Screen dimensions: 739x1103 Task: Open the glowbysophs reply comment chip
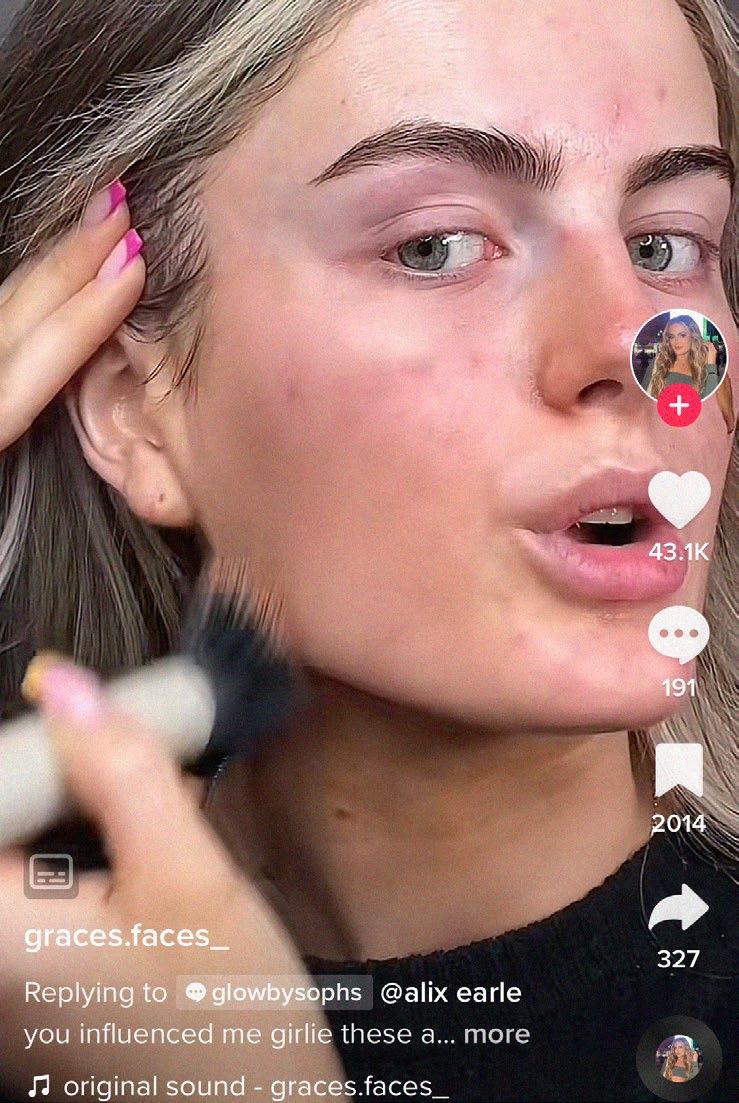pos(275,993)
